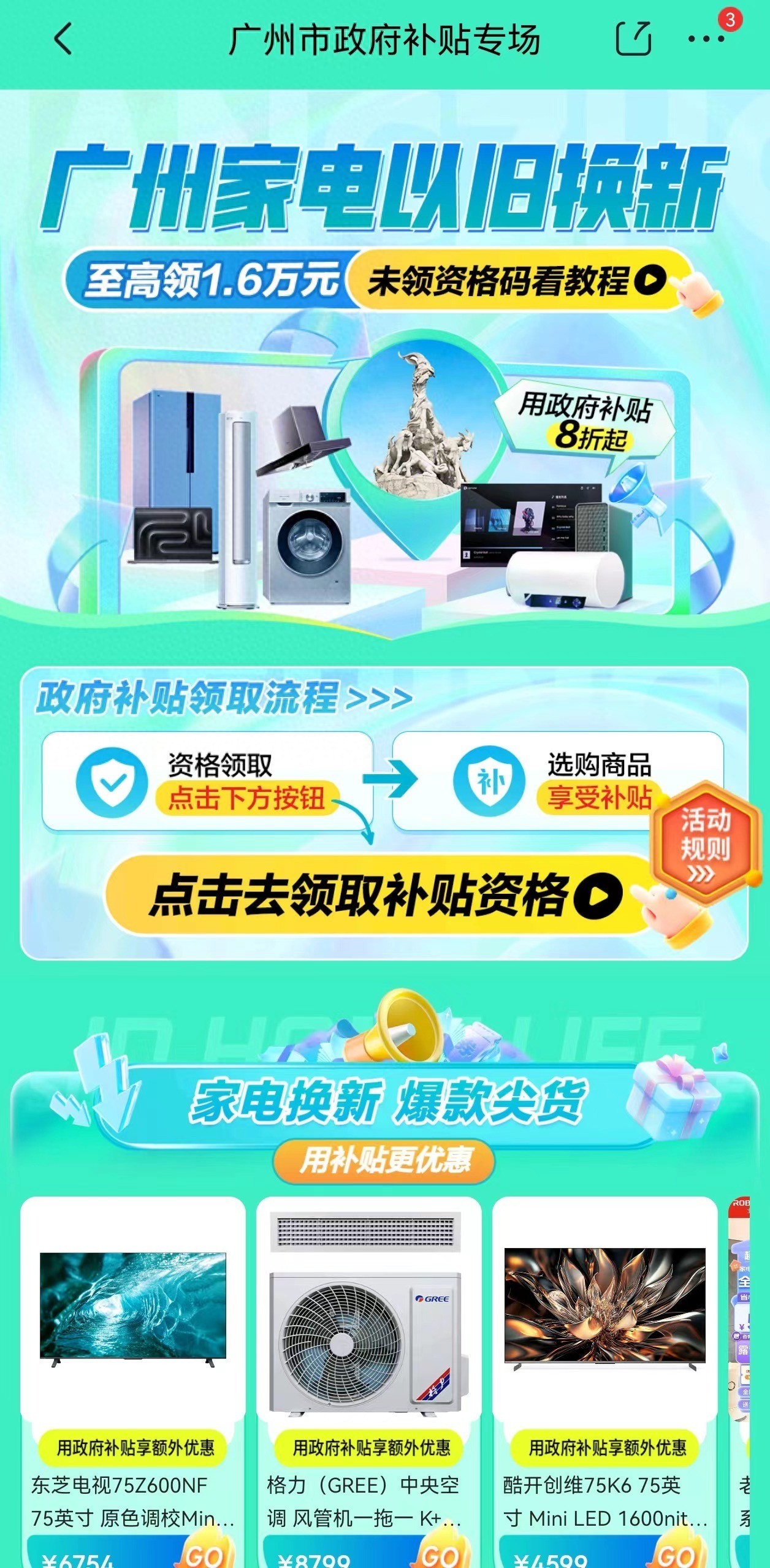Share this government subsidy page

pos(633,39)
